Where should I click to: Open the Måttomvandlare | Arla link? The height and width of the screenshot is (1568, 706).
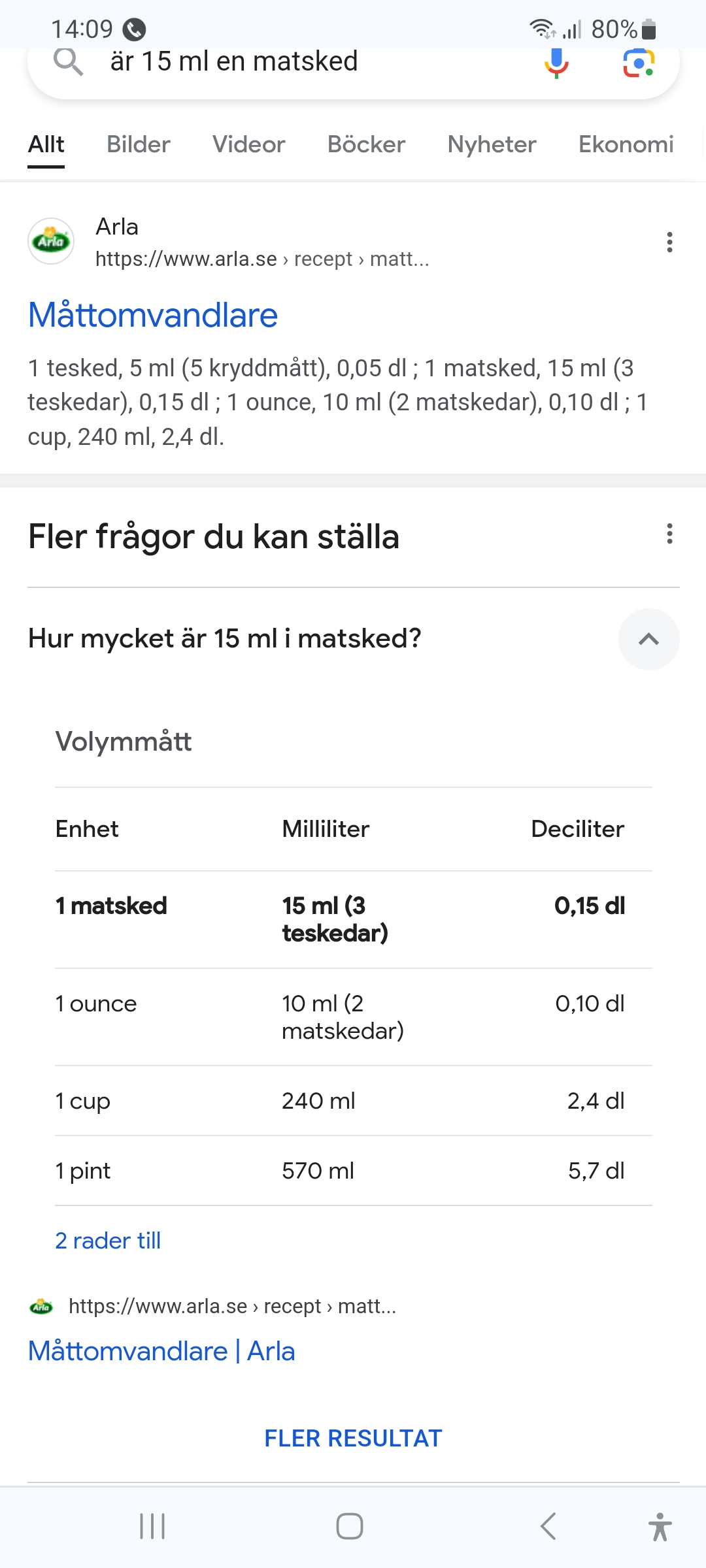pyautogui.click(x=161, y=1351)
